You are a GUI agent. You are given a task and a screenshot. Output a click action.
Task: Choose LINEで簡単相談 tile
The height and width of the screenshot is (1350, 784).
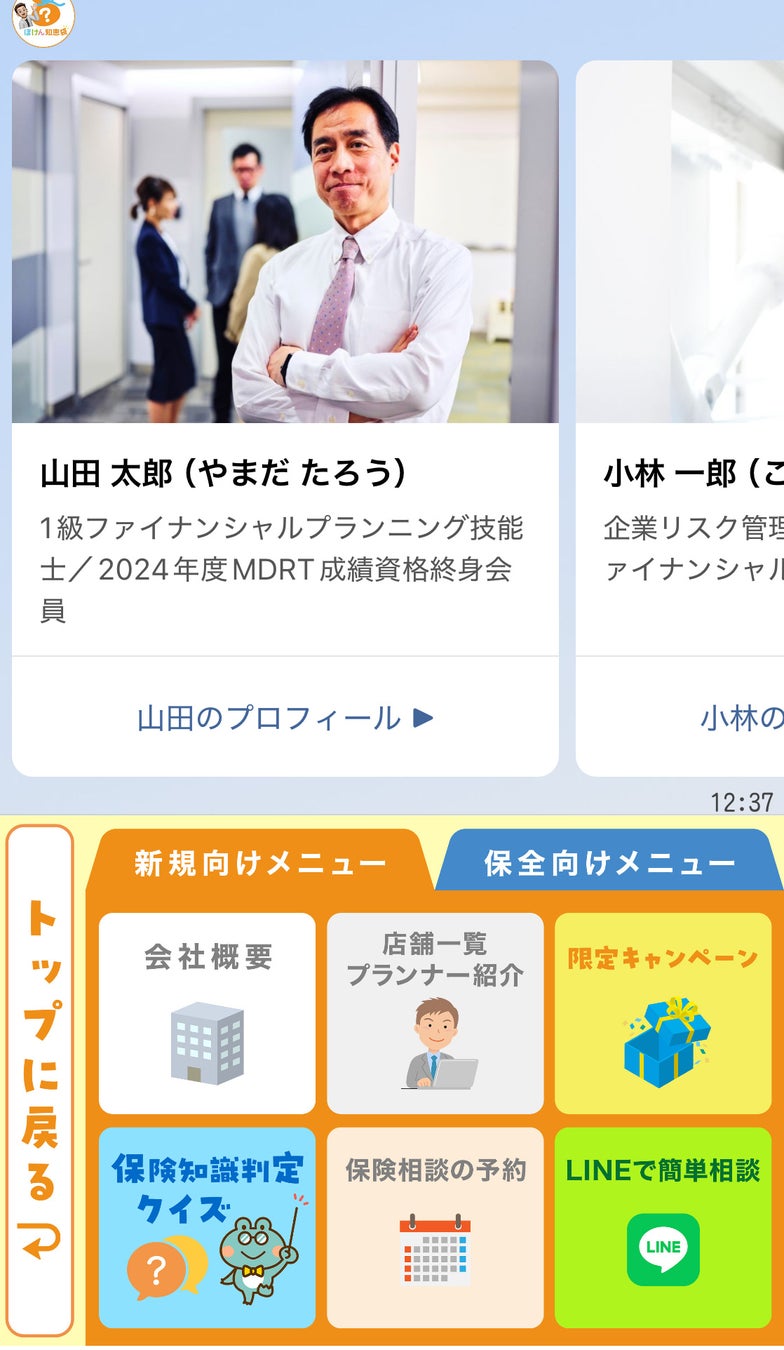(663, 1228)
